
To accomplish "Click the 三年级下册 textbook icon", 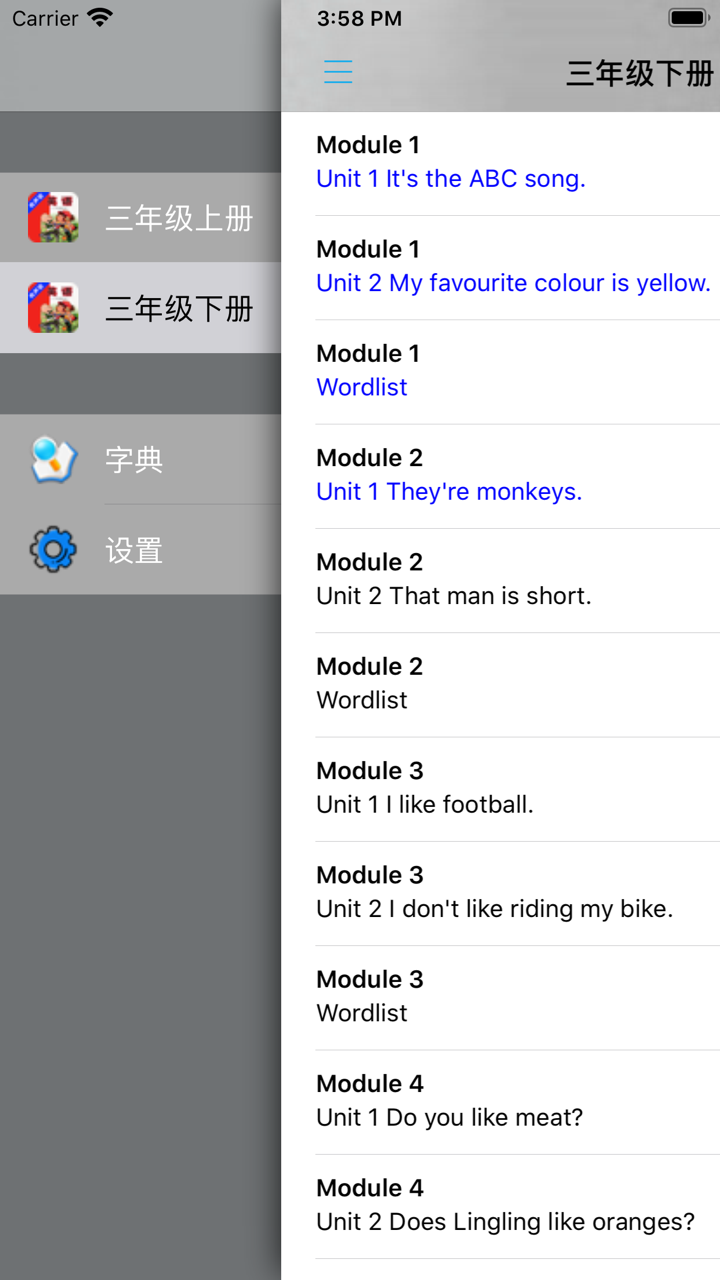I will tap(53, 307).
